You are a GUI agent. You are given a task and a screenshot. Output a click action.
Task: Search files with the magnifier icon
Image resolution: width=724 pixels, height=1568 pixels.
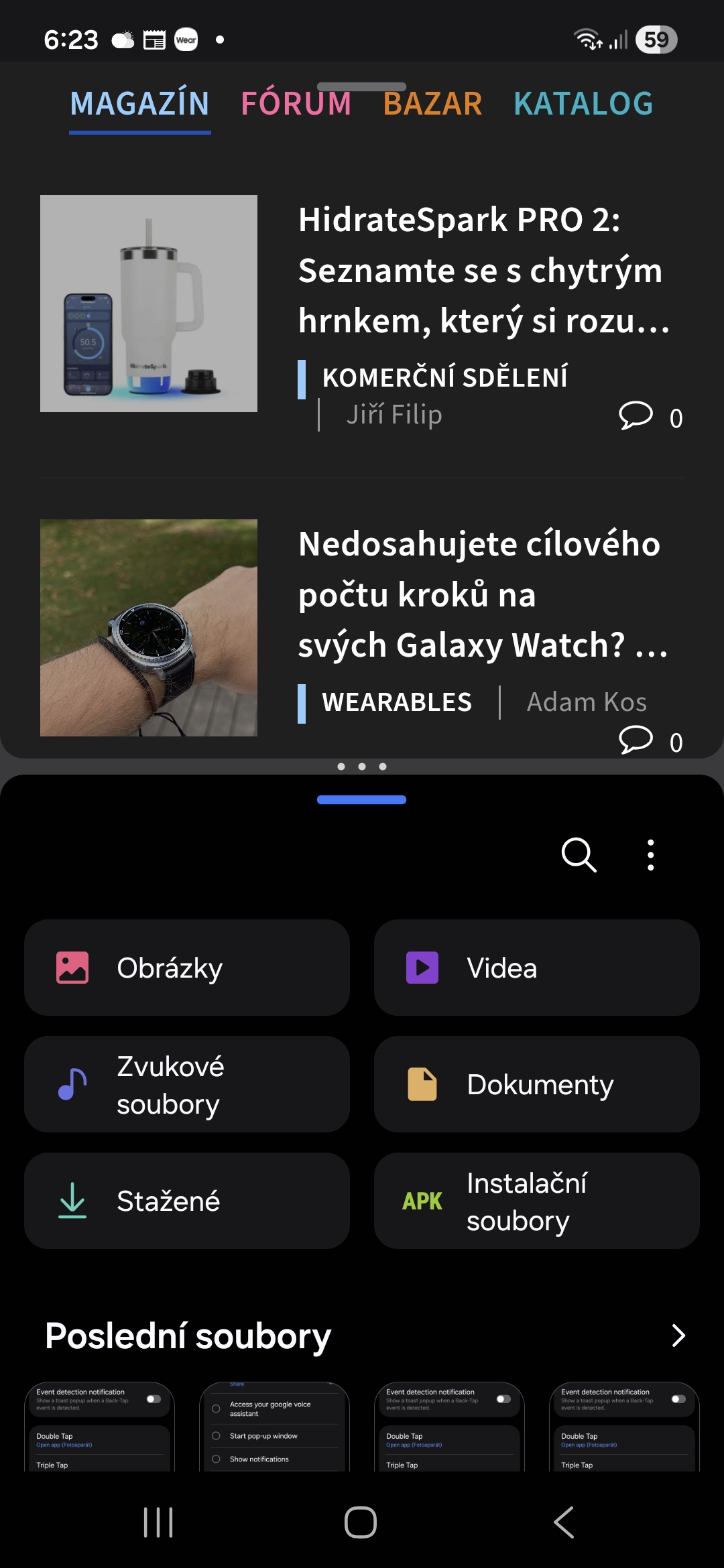[x=579, y=854]
